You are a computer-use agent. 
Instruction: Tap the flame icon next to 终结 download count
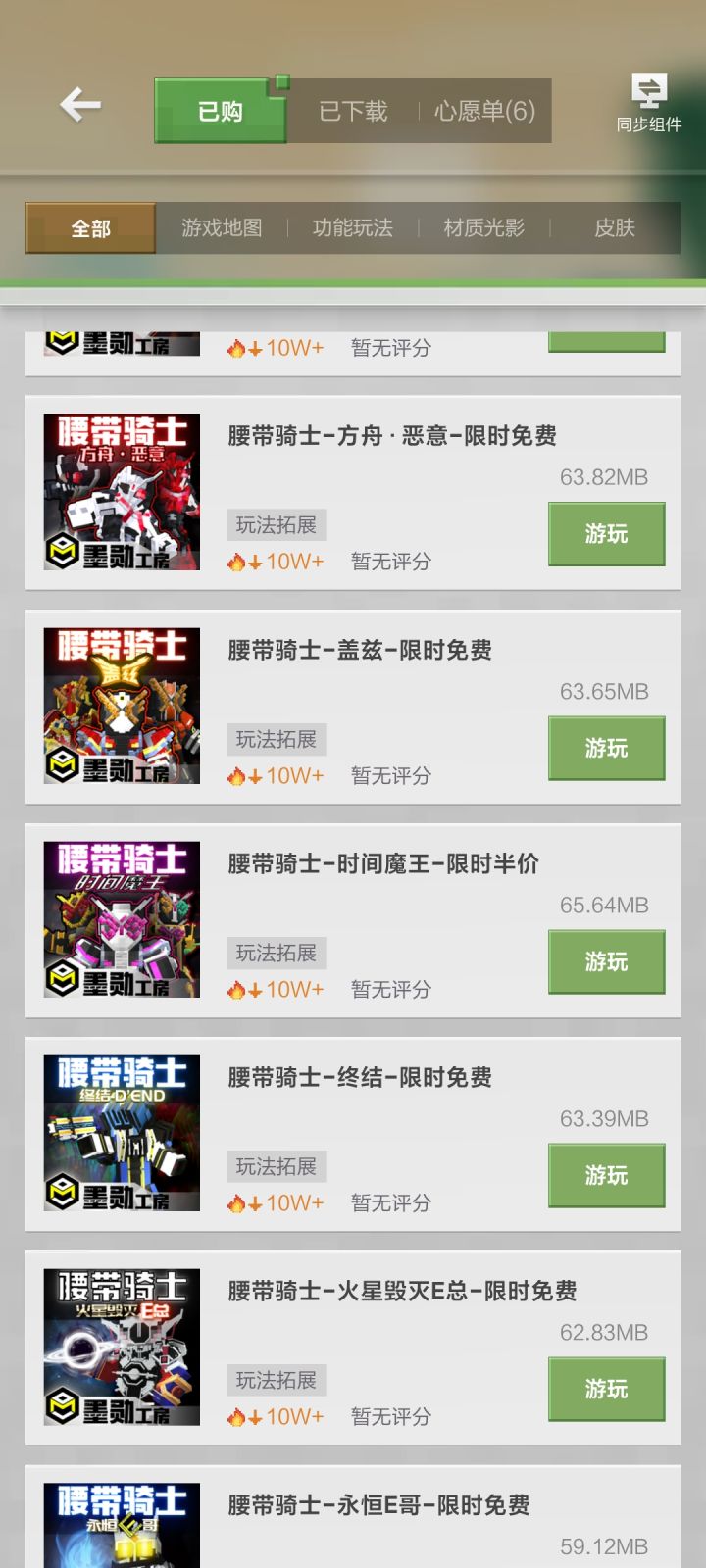click(x=235, y=1202)
